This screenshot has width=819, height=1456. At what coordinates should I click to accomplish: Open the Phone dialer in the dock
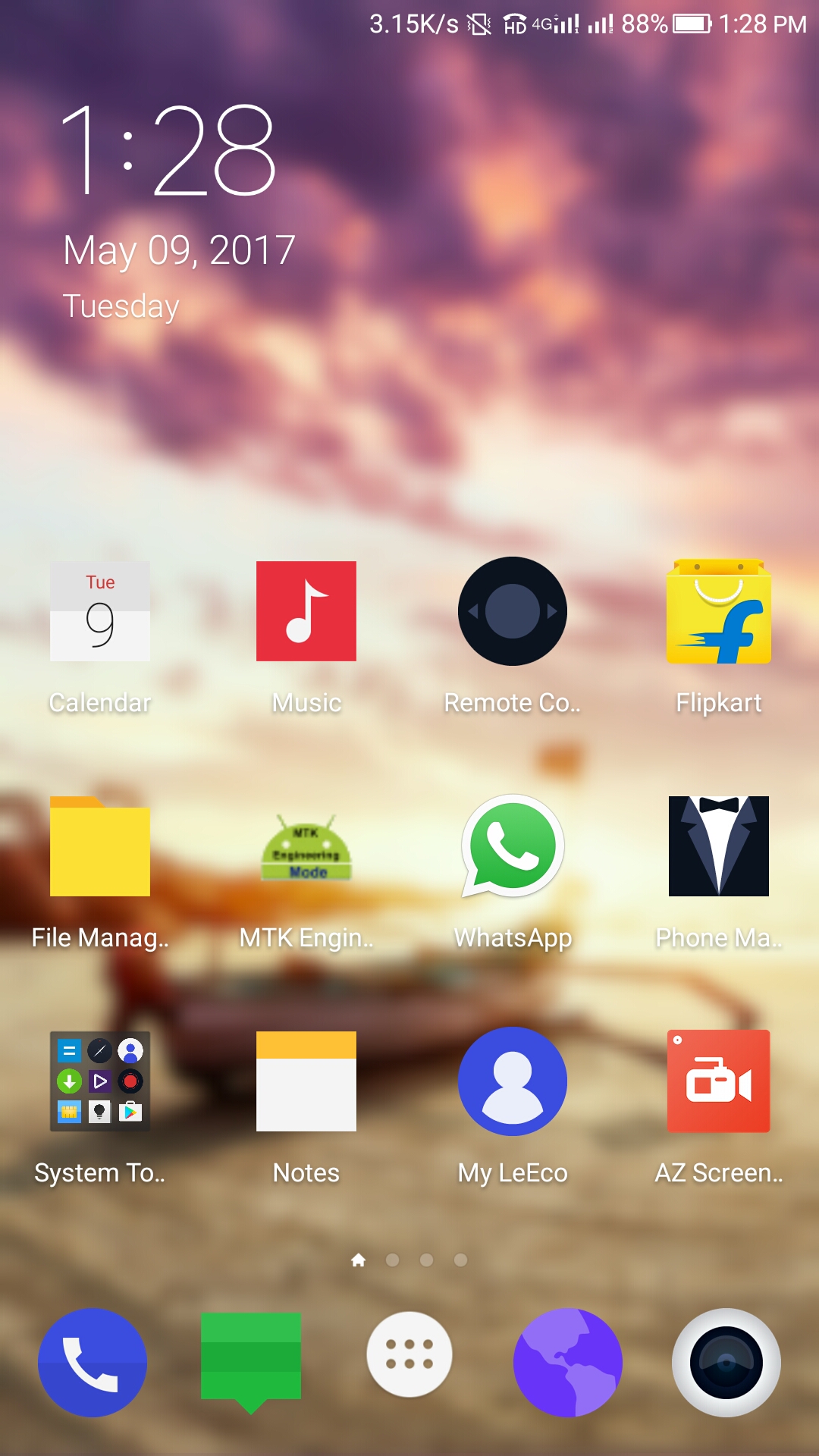coord(93,1362)
